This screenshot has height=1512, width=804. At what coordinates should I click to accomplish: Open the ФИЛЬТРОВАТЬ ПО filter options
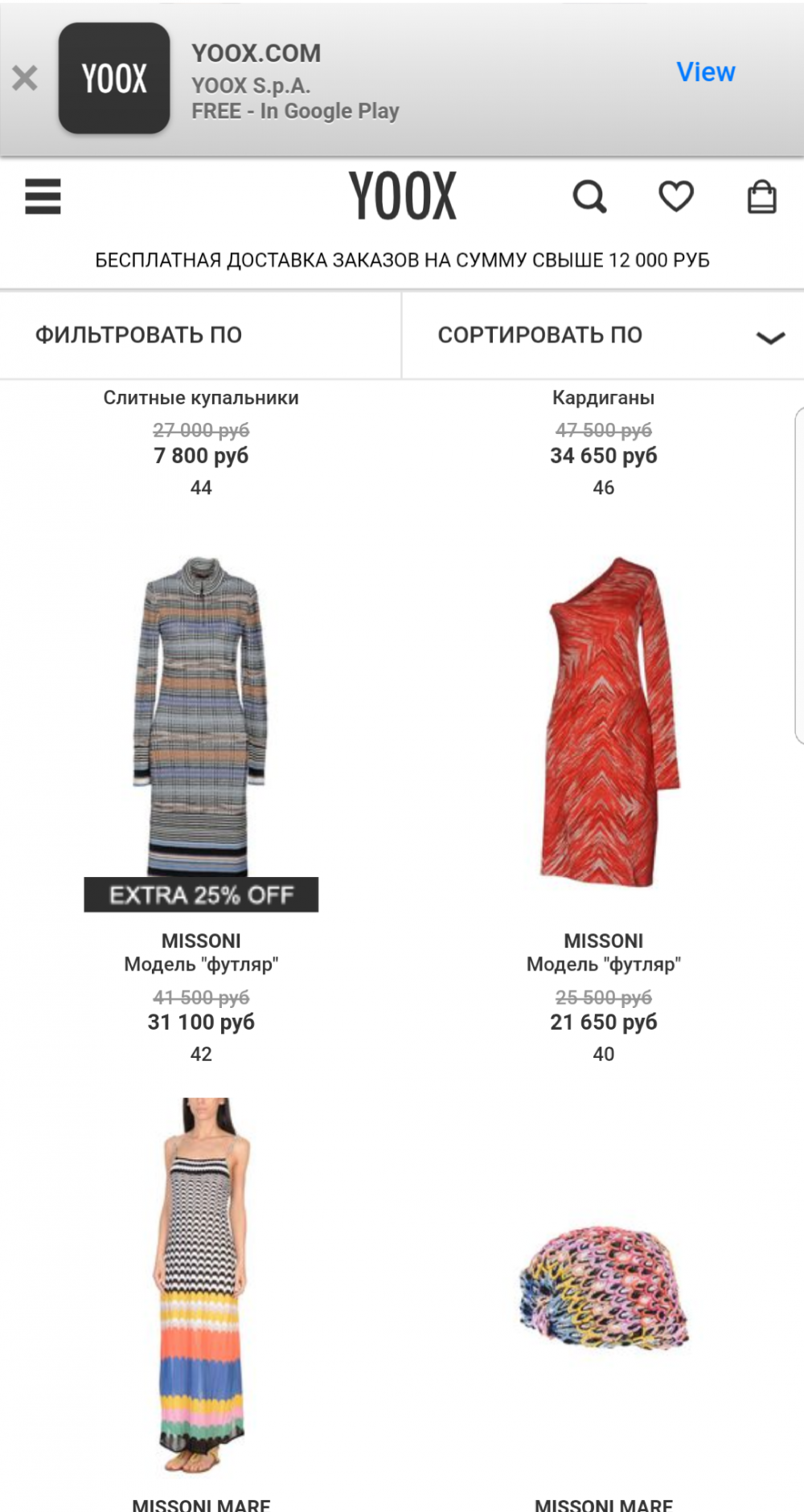138,334
